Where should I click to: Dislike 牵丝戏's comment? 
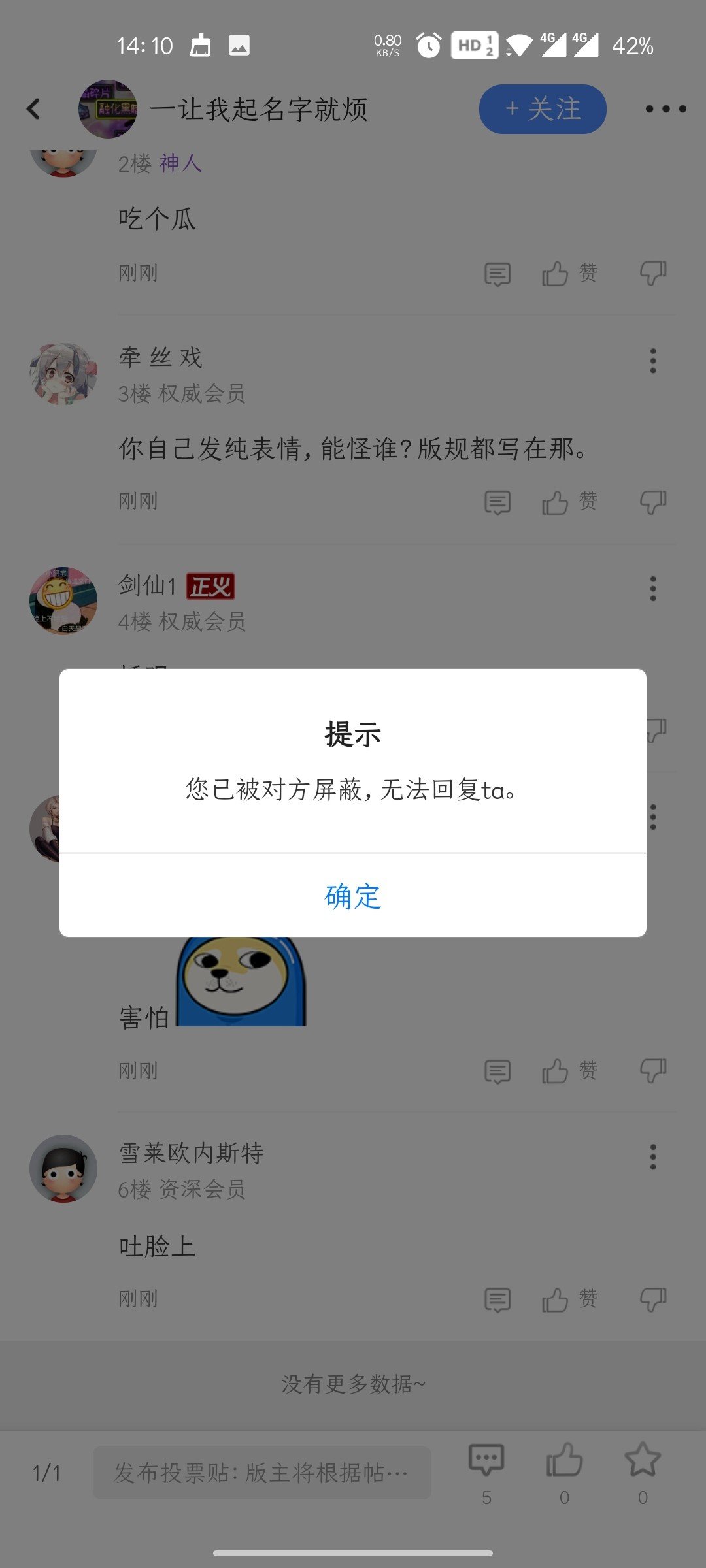click(653, 502)
